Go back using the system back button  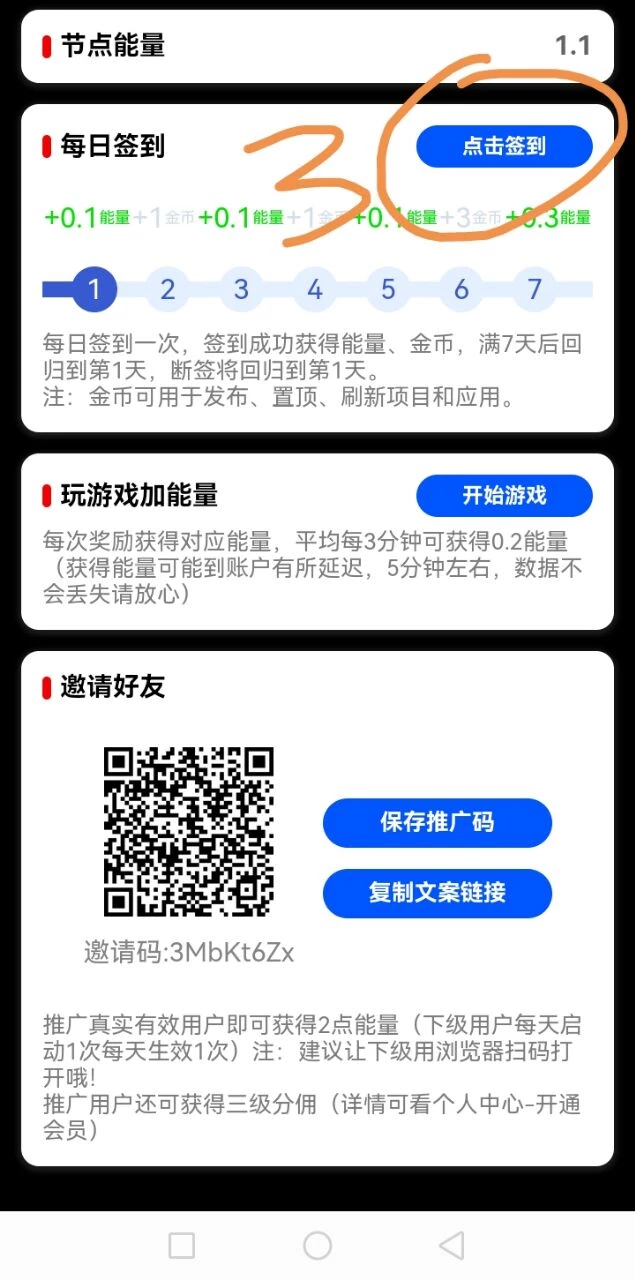coord(452,1245)
